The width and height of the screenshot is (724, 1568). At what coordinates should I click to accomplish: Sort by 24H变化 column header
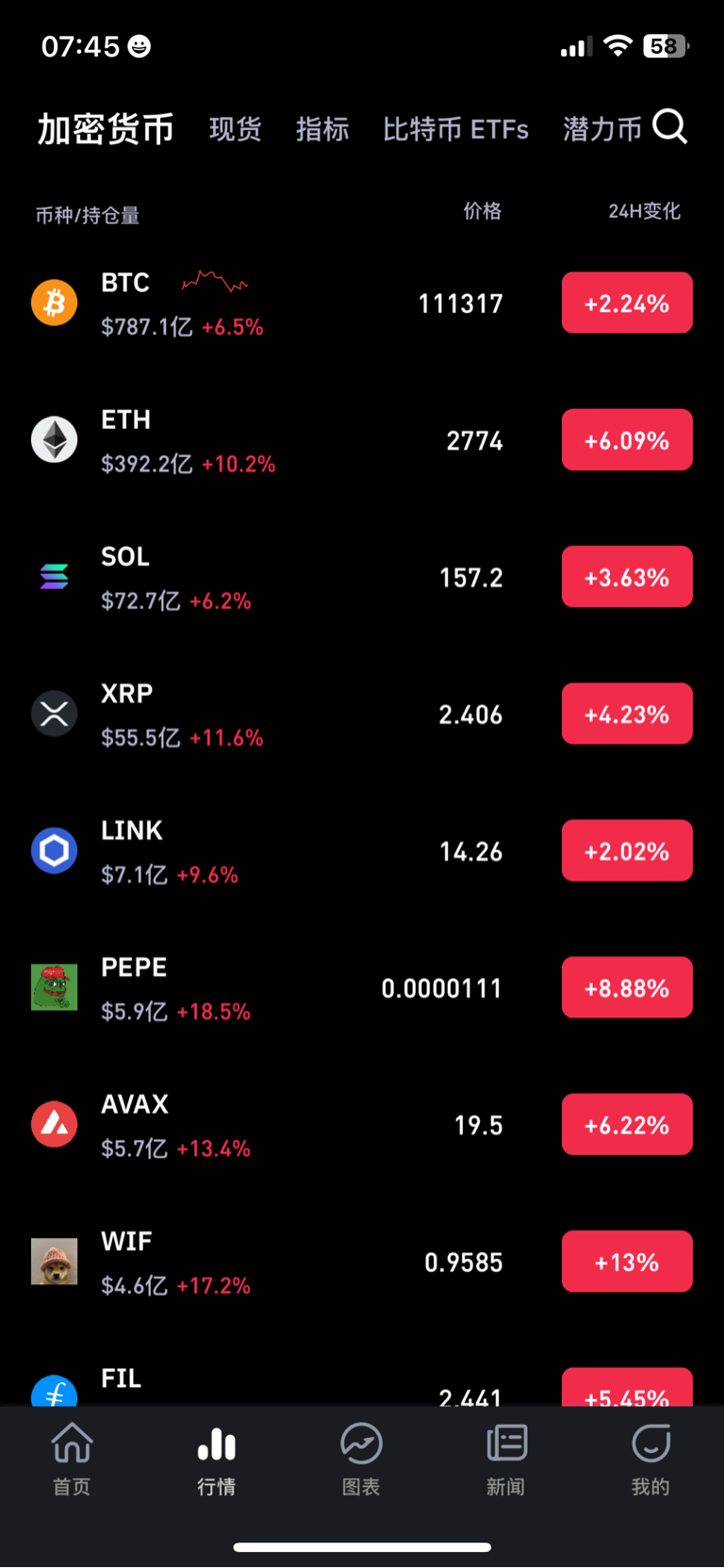(644, 211)
